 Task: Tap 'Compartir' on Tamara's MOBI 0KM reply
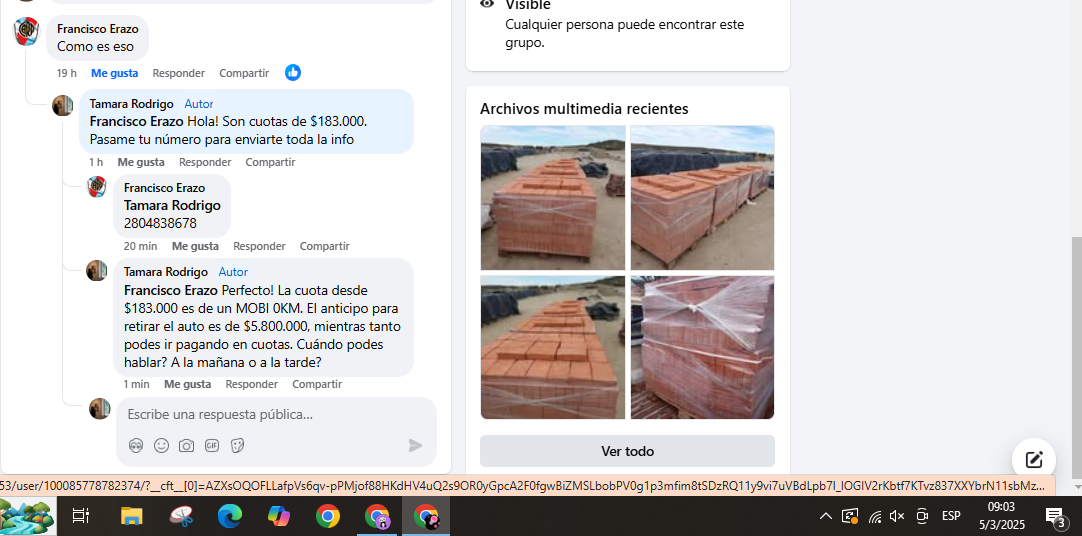click(317, 384)
